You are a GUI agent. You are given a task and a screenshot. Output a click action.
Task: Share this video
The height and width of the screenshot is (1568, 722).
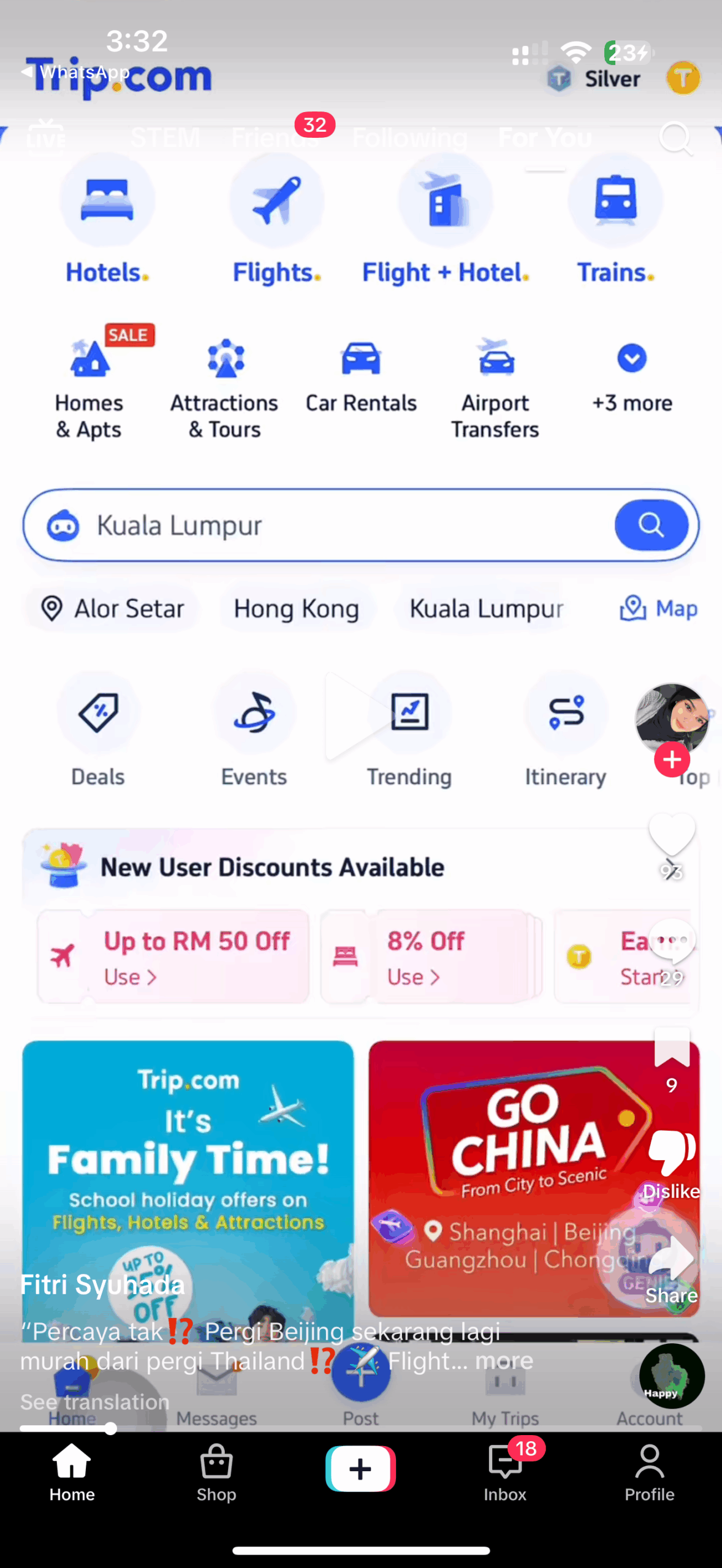pos(672,1258)
